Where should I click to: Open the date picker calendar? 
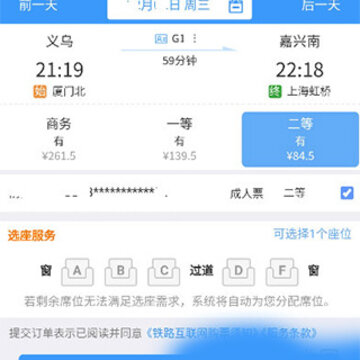pos(235,6)
